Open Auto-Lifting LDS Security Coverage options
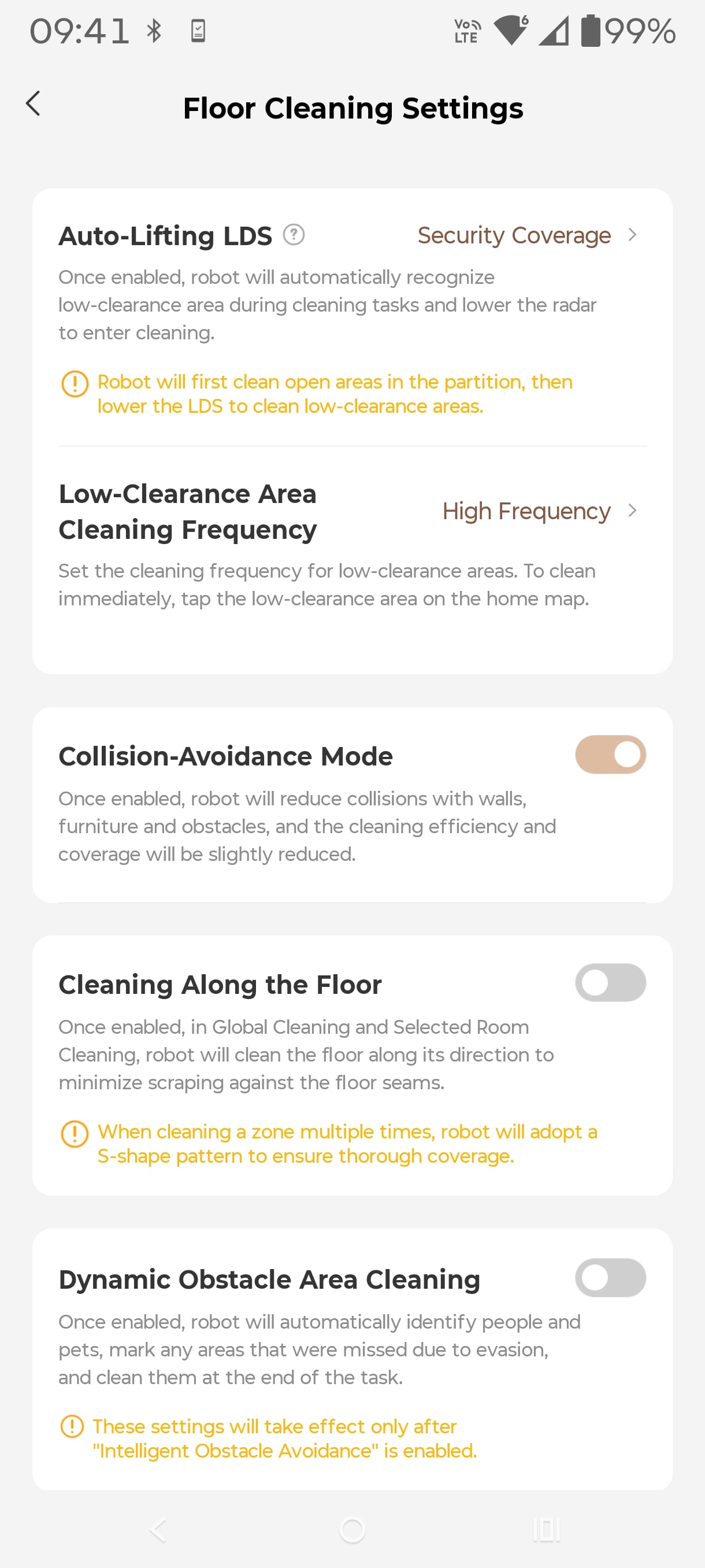Image resolution: width=705 pixels, height=1568 pixels. tap(526, 235)
